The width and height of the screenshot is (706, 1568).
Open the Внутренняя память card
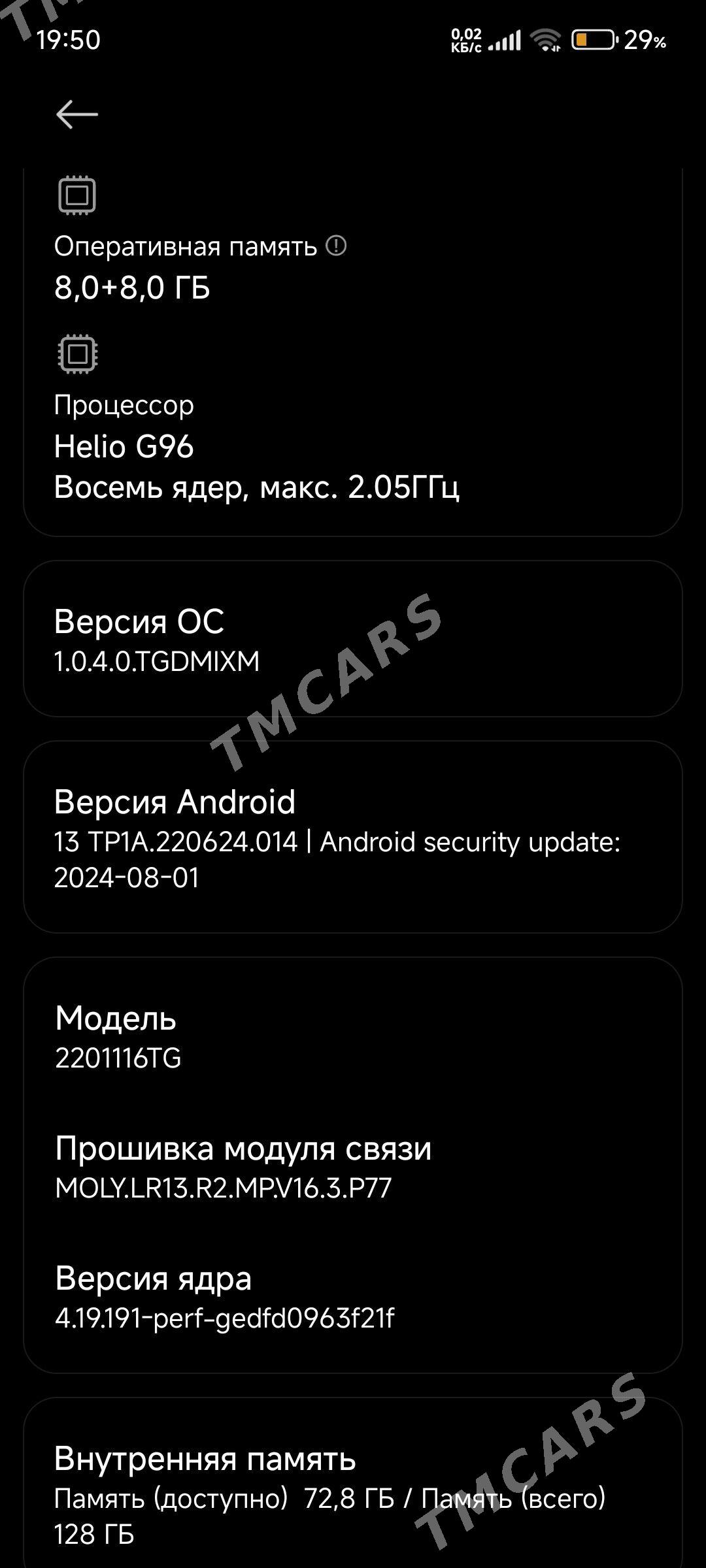click(353, 1484)
